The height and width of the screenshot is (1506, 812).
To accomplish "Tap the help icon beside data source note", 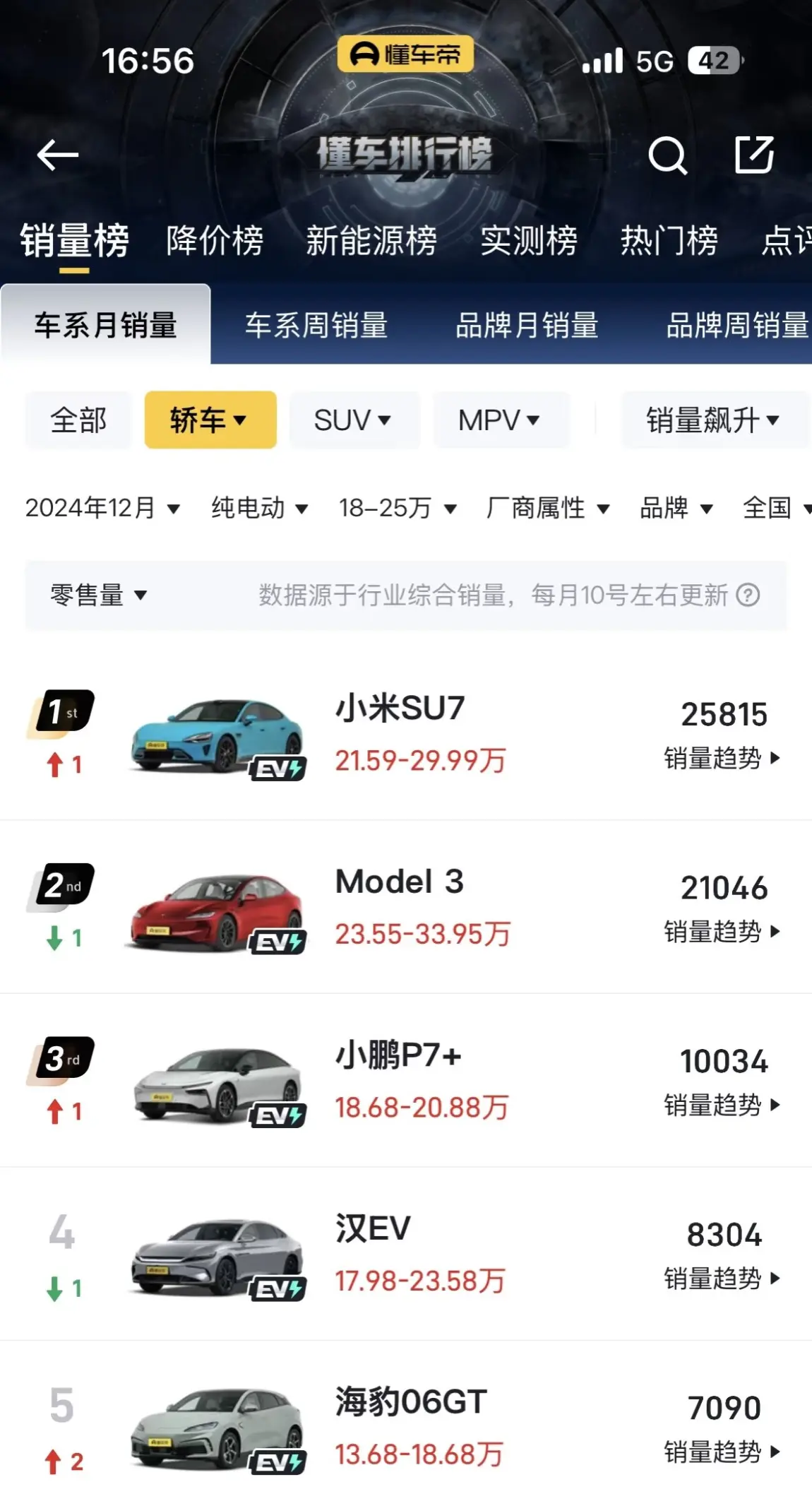I will [748, 595].
